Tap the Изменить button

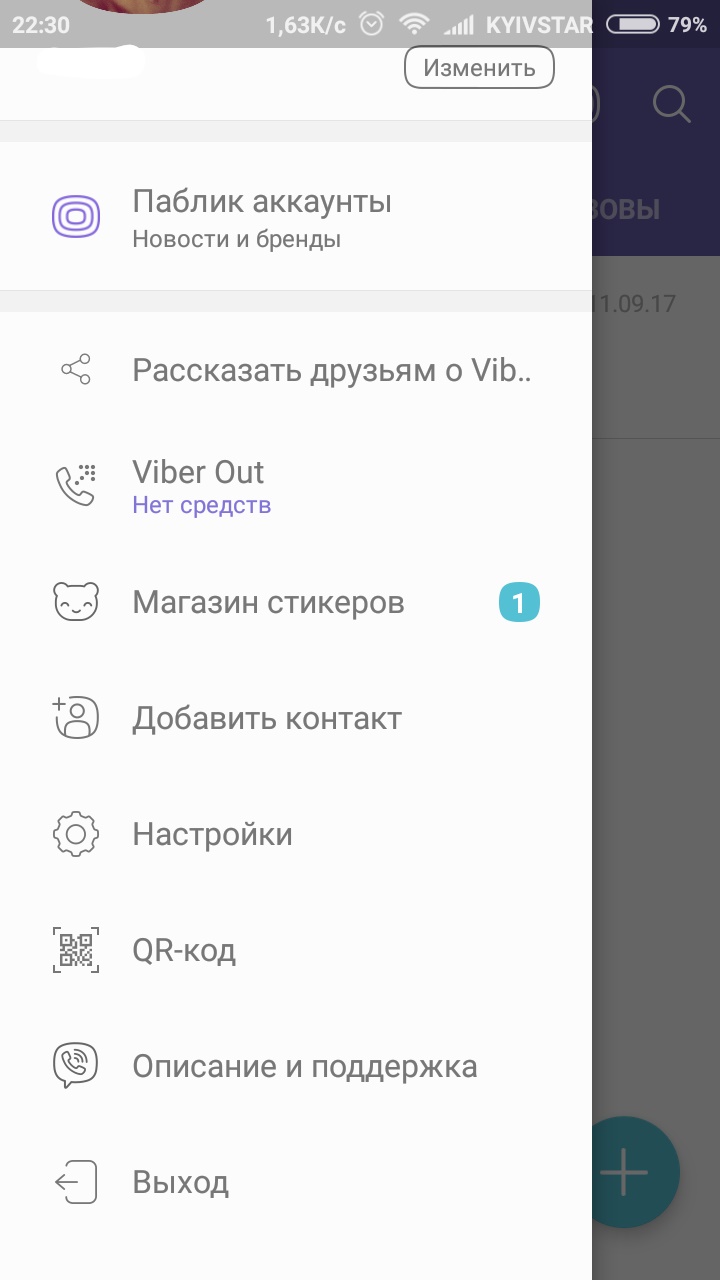pyautogui.click(x=479, y=68)
